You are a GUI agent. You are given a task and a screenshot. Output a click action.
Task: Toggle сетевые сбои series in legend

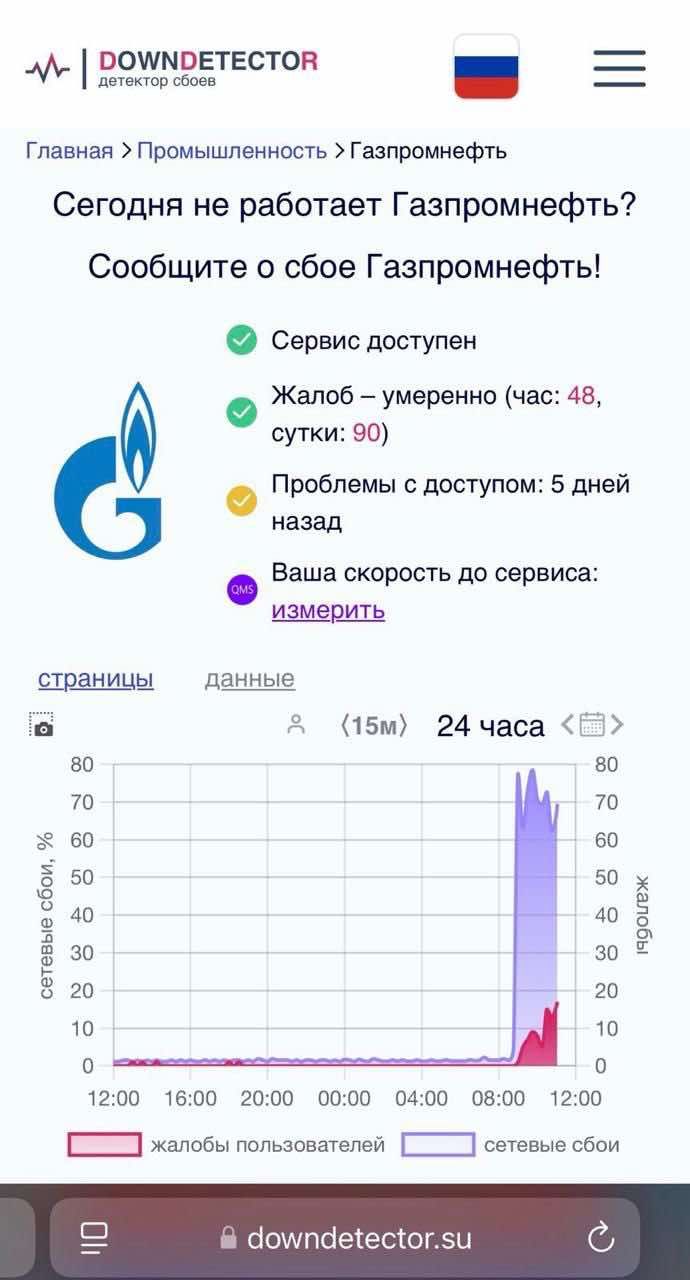click(510, 1145)
